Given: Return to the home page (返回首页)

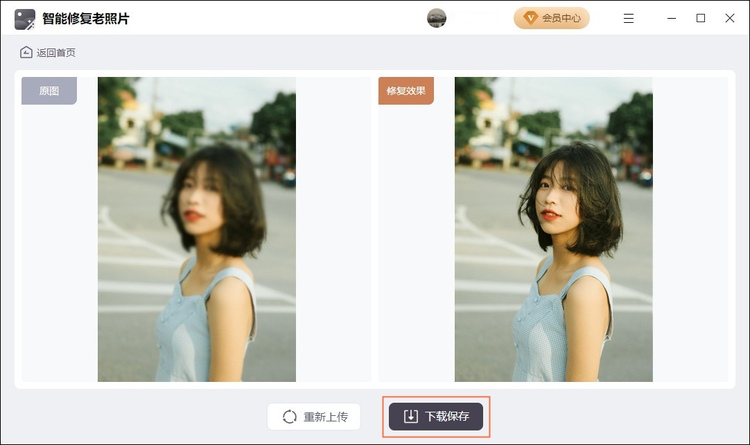Looking at the screenshot, I should point(48,53).
